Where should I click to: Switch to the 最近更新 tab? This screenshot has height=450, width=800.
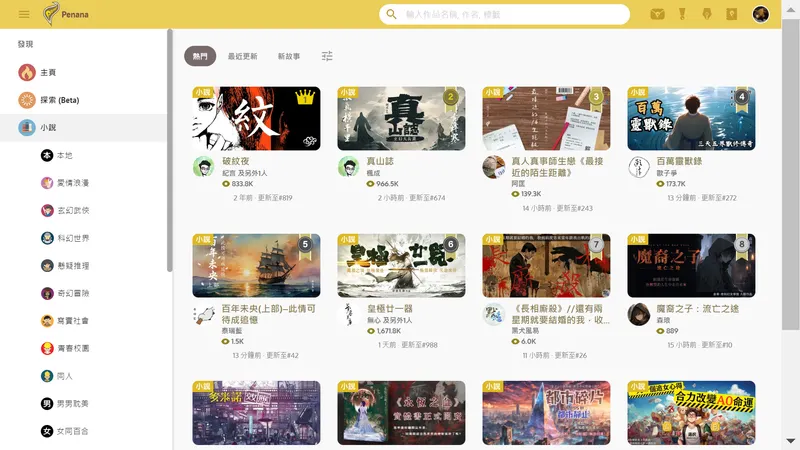(x=242, y=57)
